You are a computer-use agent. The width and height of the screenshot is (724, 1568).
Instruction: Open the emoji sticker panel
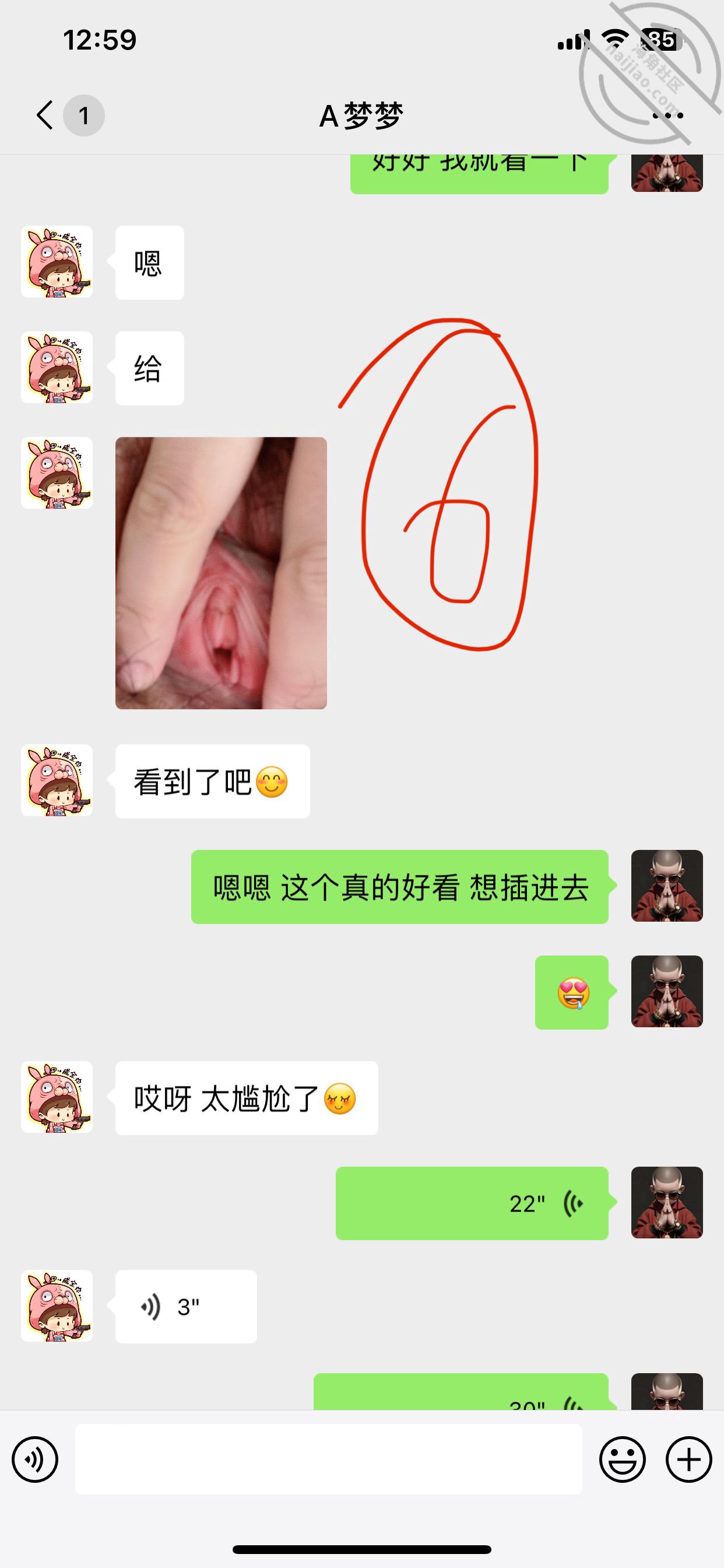[x=622, y=1459]
